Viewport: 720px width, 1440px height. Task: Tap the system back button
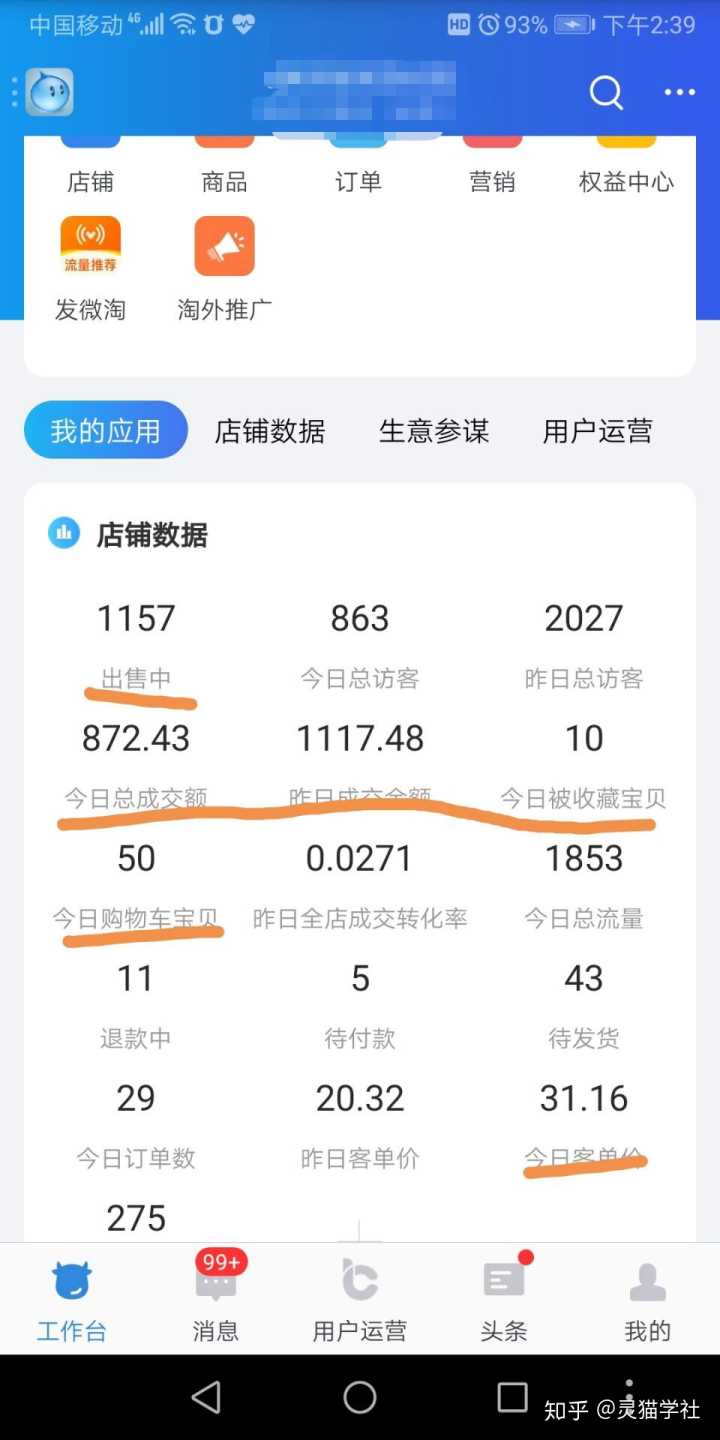point(206,1397)
